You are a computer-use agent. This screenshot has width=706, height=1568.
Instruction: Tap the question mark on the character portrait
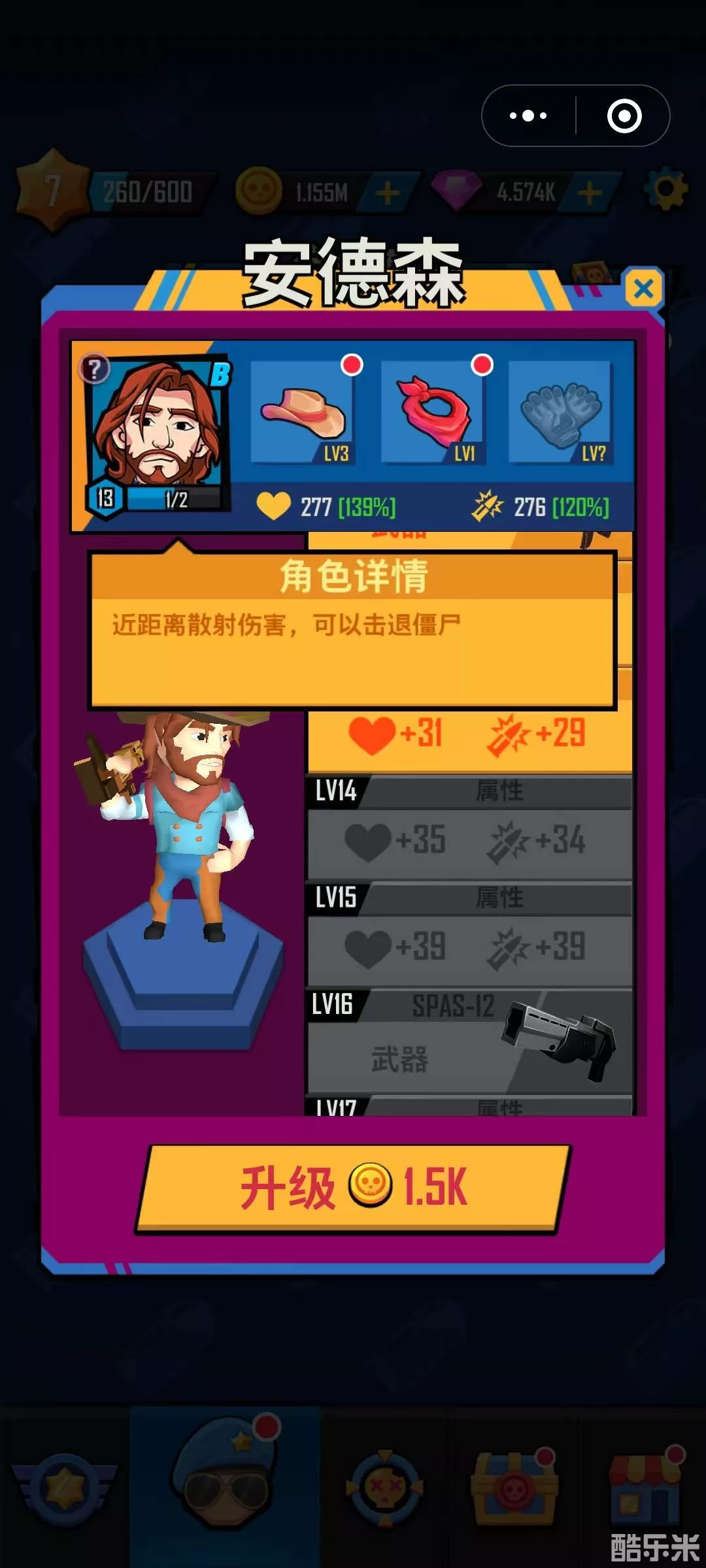(95, 370)
